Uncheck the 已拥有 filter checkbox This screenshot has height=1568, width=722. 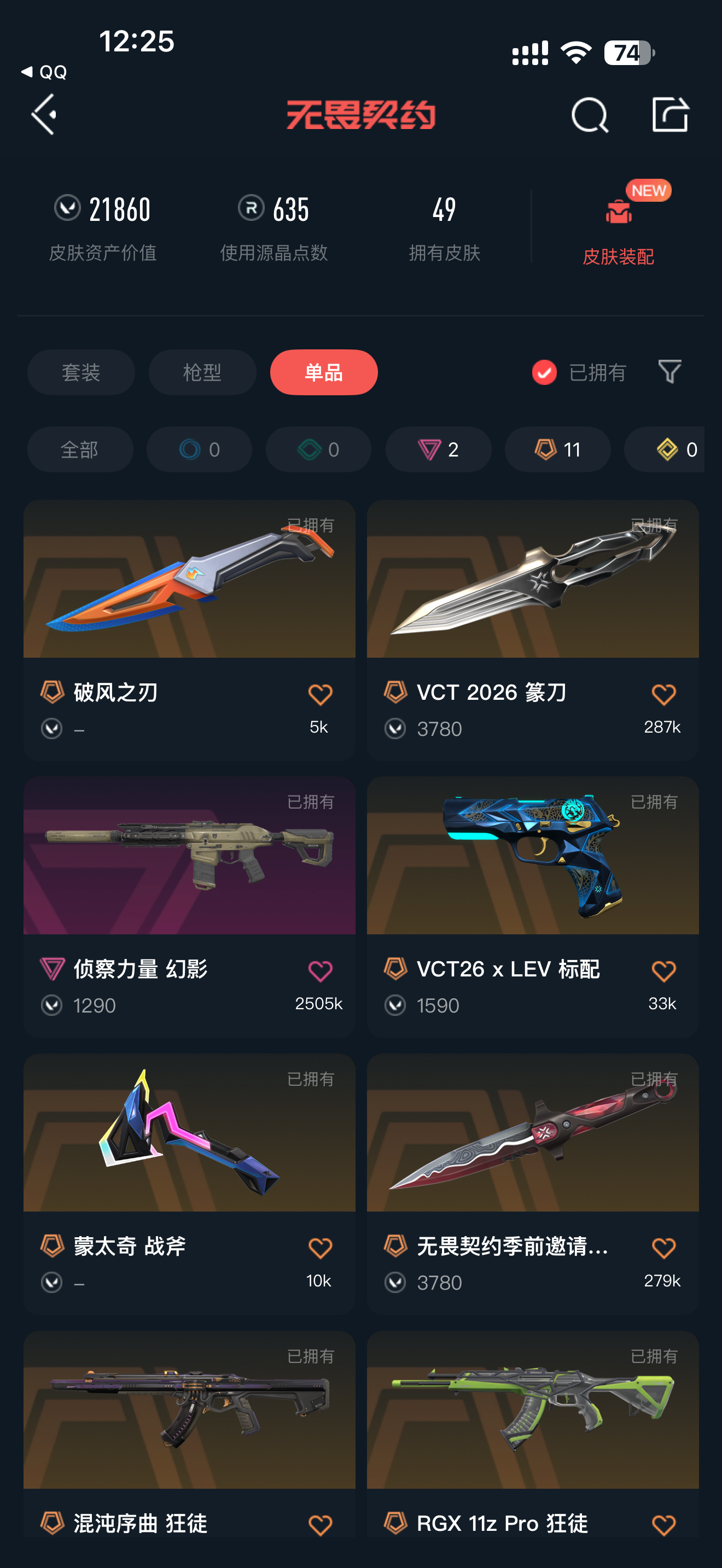click(544, 372)
